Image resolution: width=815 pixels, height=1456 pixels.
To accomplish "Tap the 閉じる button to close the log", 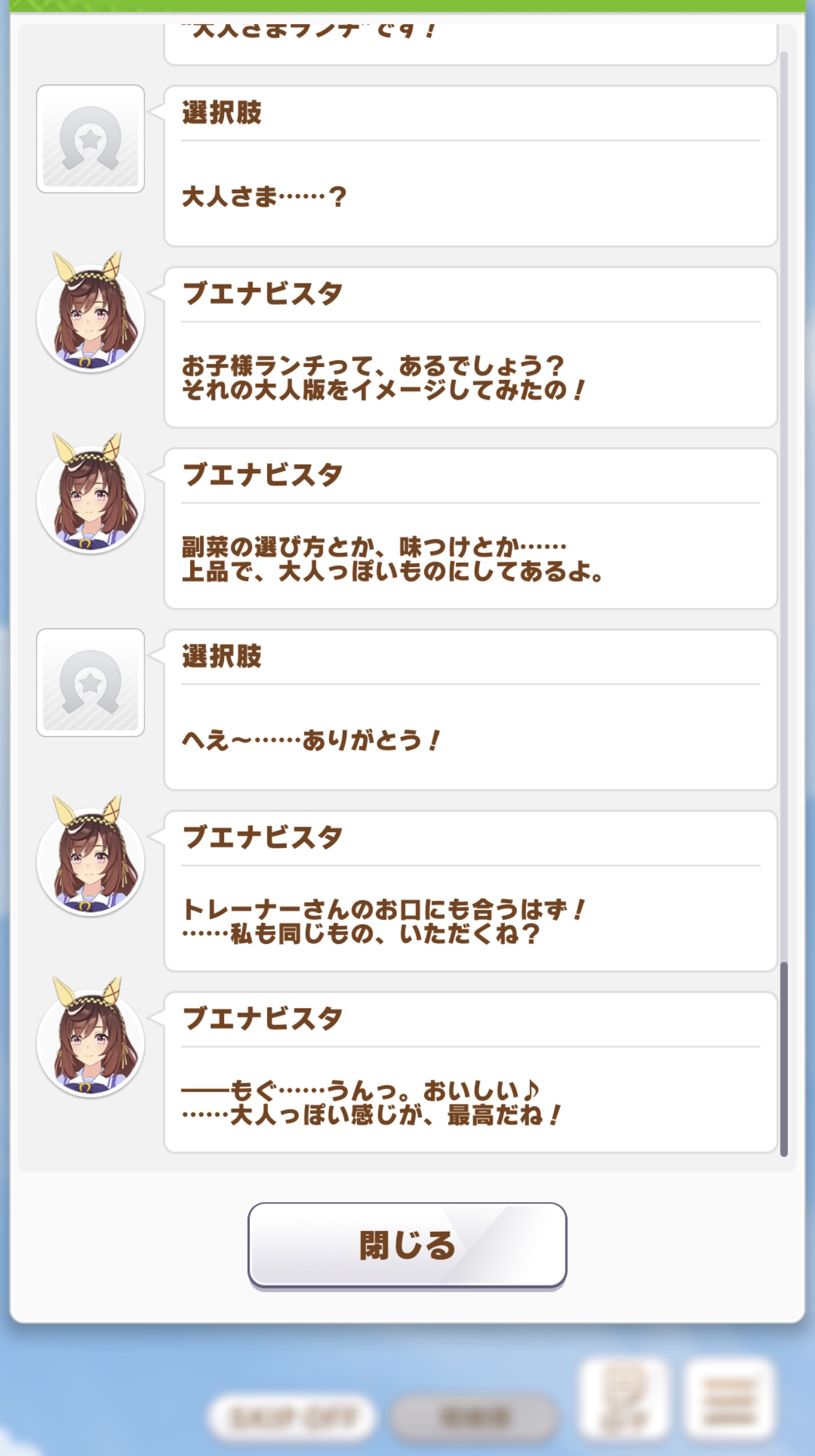I will (x=407, y=1245).
